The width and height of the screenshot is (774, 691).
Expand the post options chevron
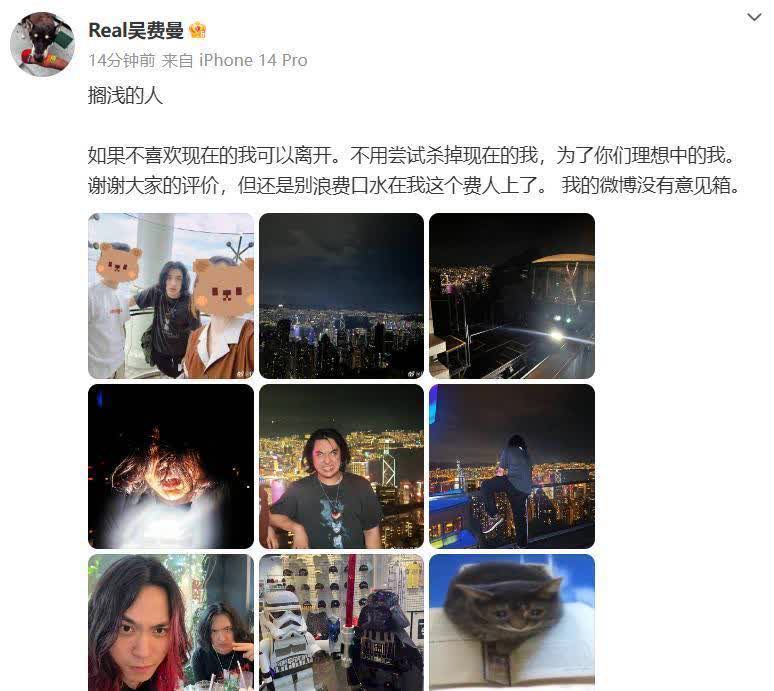[x=754, y=18]
